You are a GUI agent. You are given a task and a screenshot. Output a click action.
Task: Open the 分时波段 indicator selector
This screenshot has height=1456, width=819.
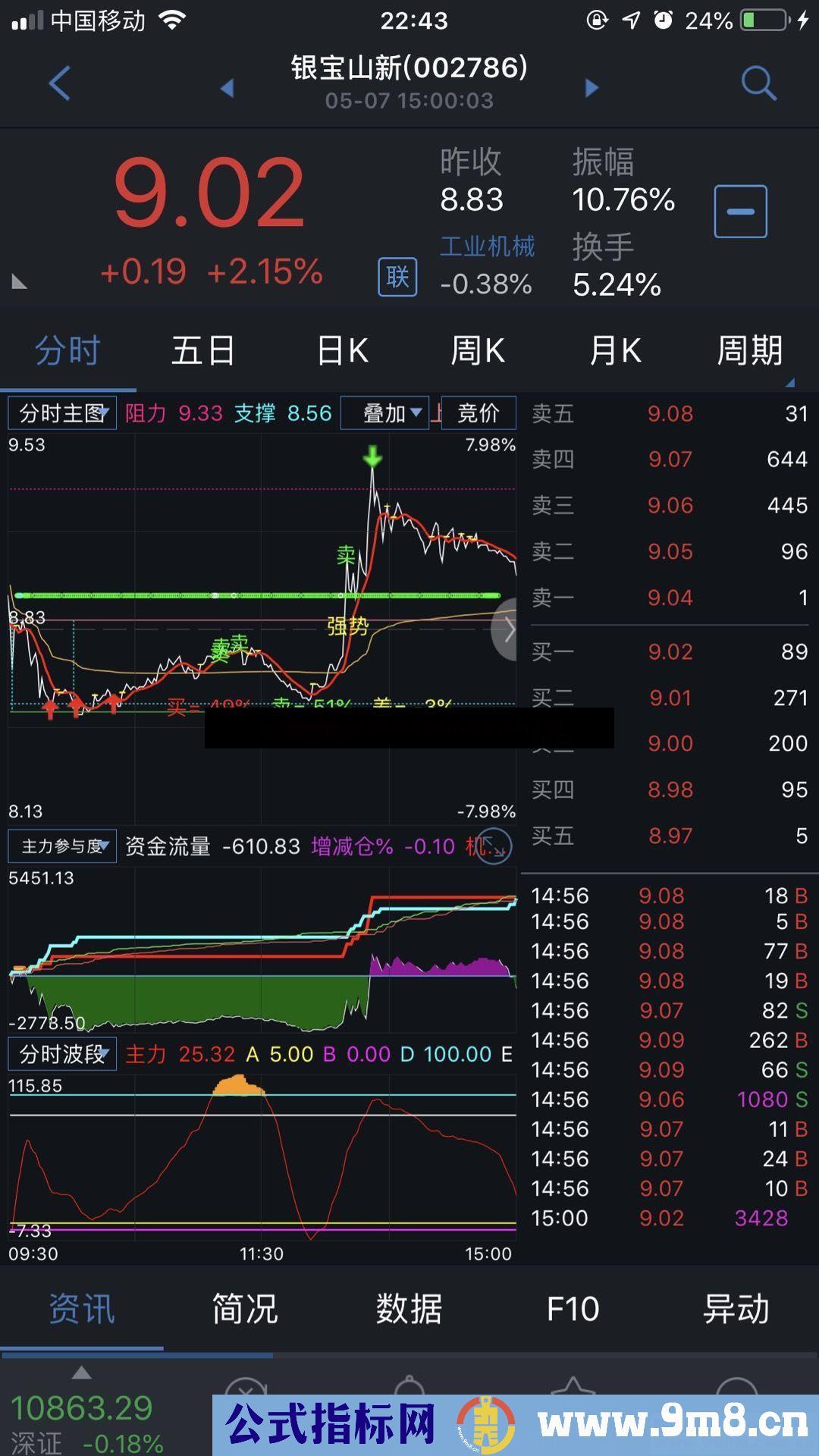pyautogui.click(x=61, y=1053)
